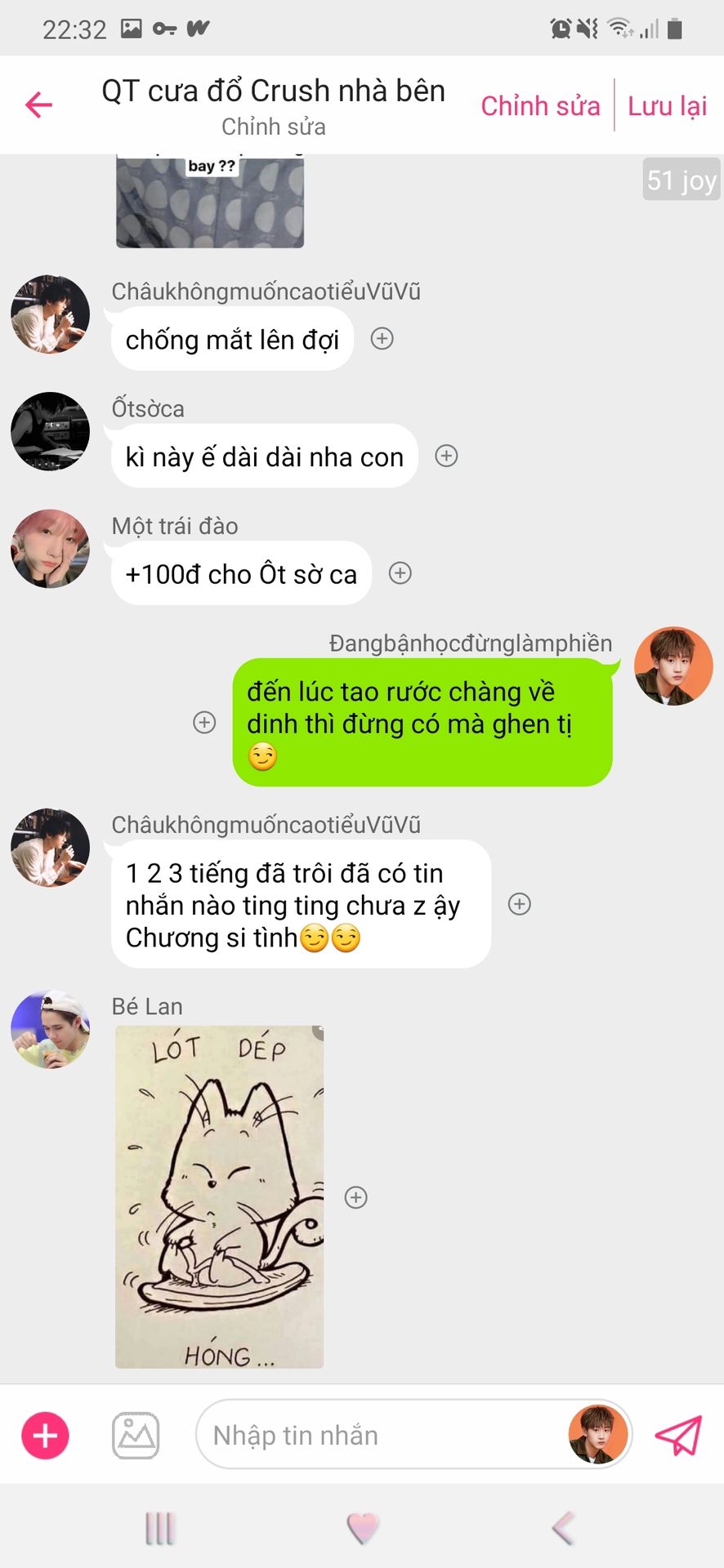Open the pink add button
724x1568 pixels.
point(45,1435)
